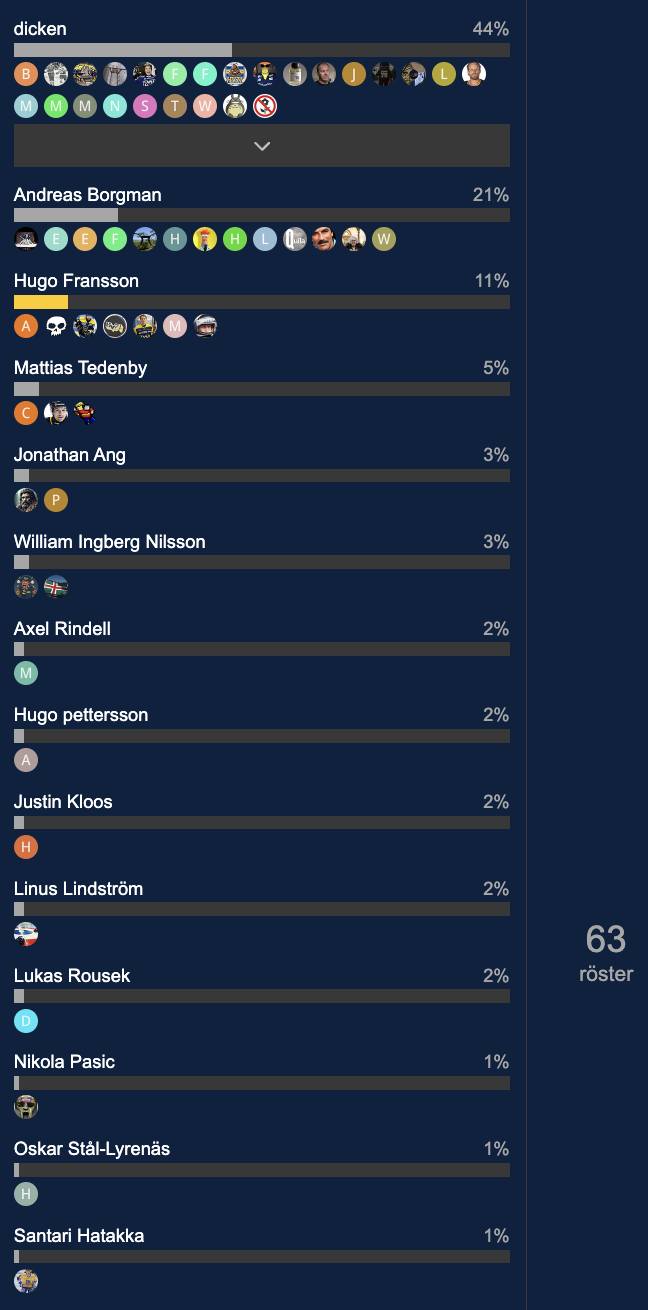
Task: Open voter avatar B under dicken
Action: click(26, 73)
